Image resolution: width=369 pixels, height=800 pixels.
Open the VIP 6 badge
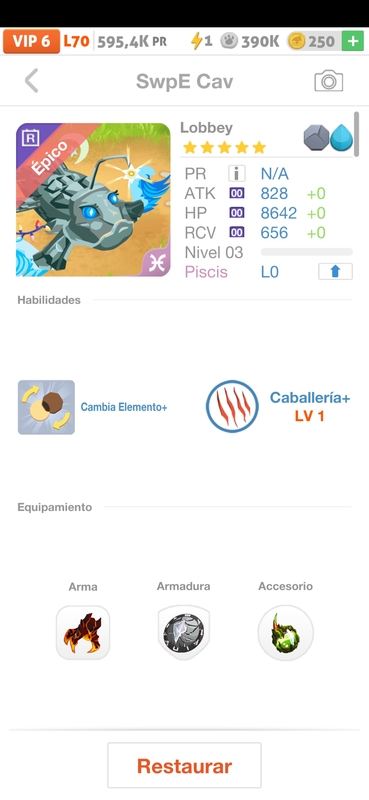(31, 41)
